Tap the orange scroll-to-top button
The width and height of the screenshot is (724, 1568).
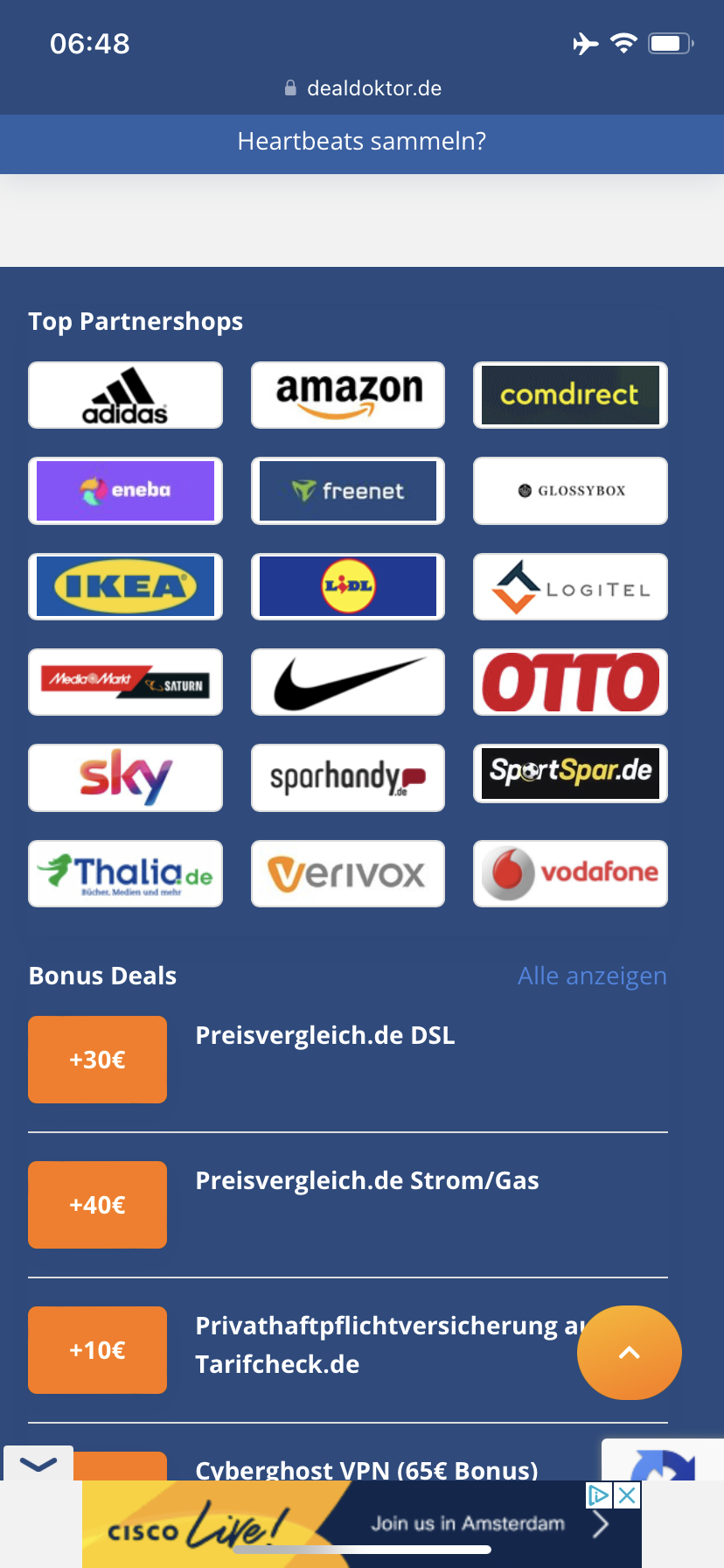point(630,1353)
